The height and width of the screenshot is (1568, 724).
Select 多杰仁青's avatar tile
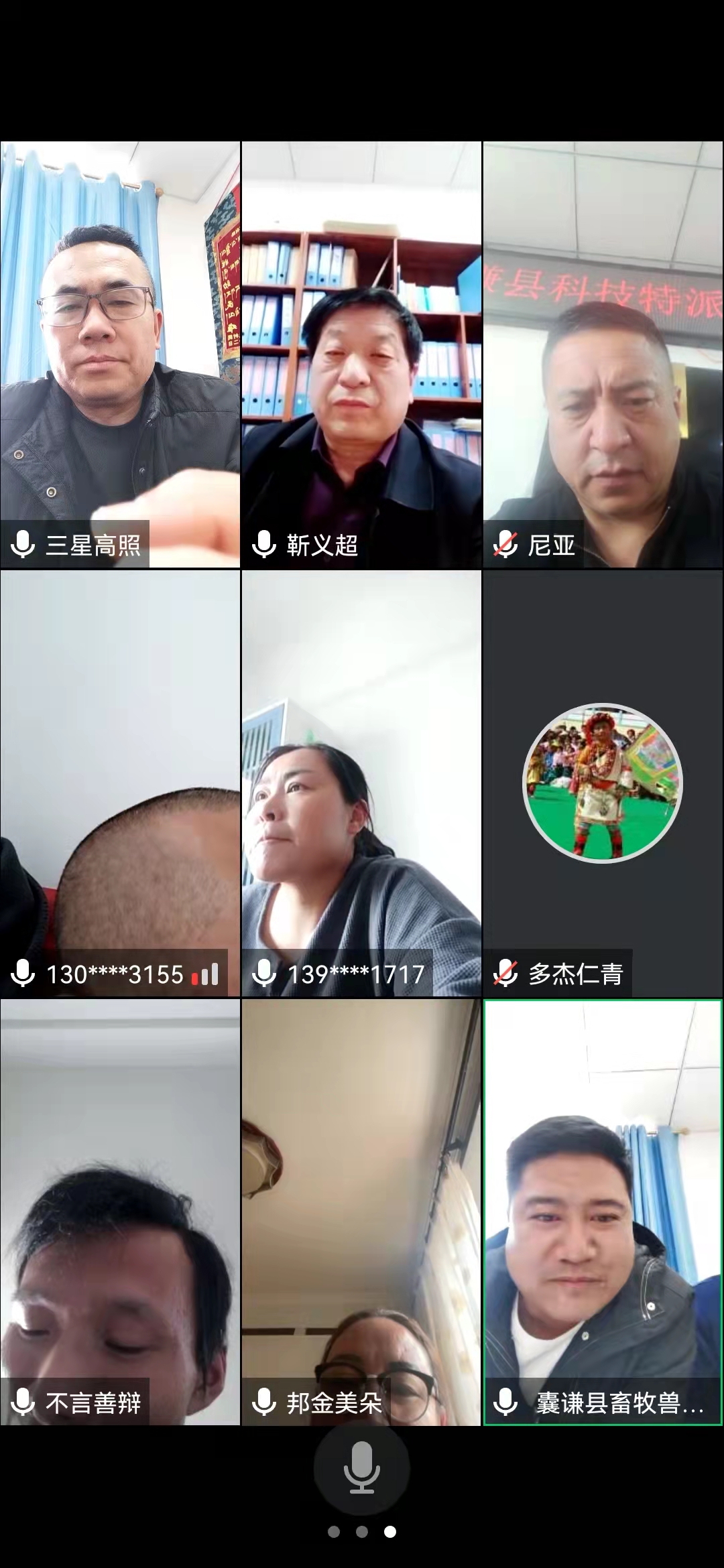[603, 783]
